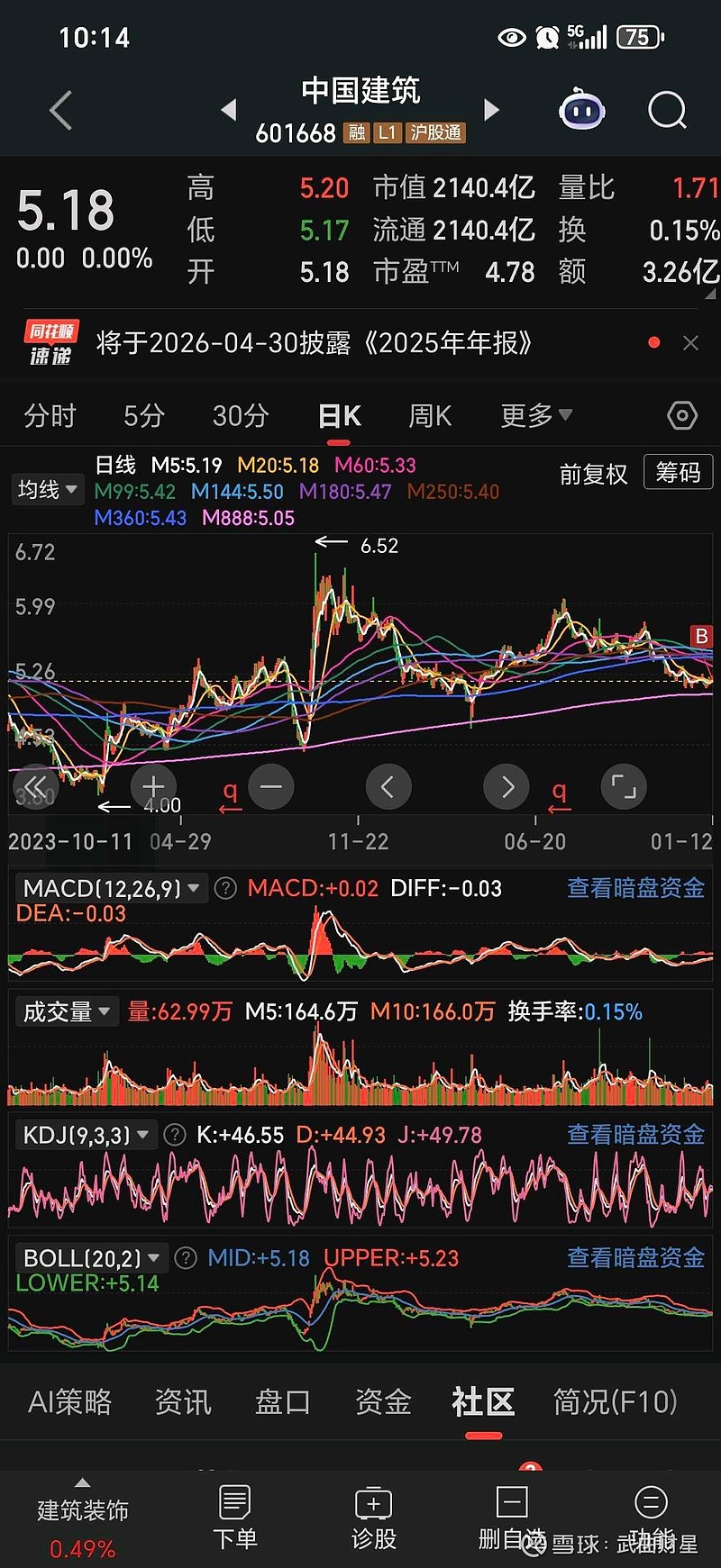Open the search magnifier icon
721x1568 pixels.
[667, 111]
